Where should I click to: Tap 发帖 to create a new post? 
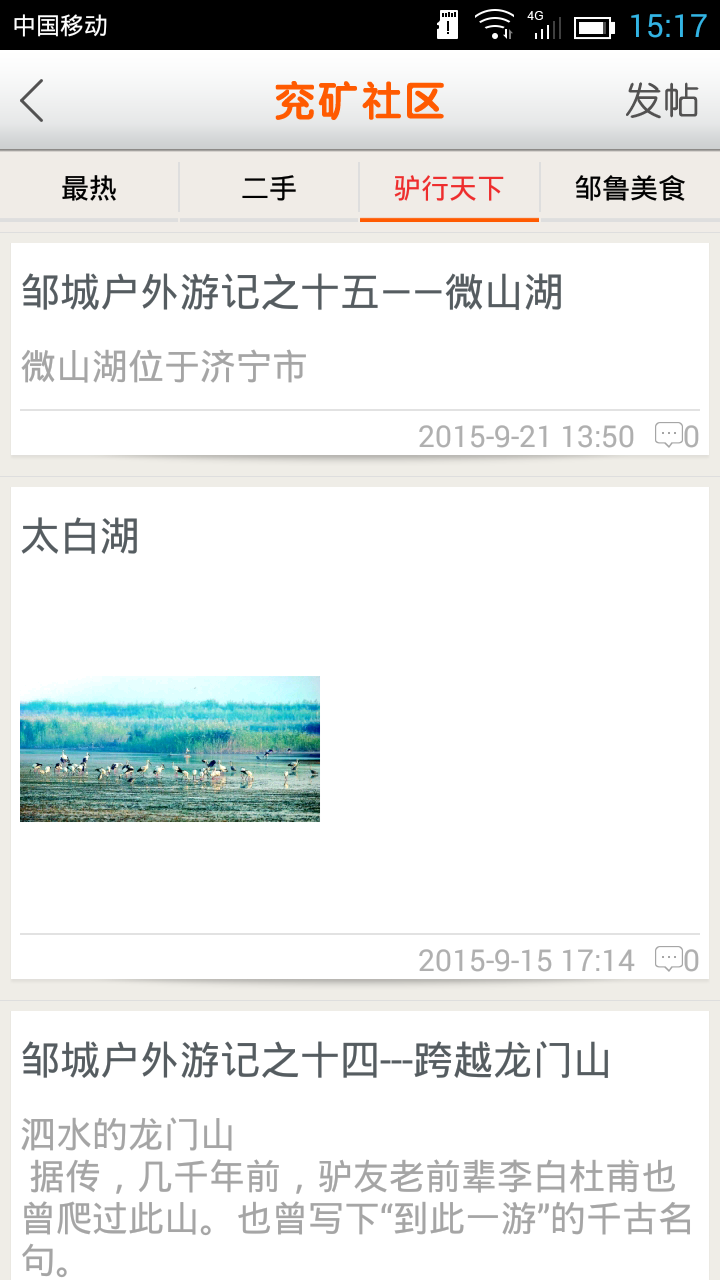[661, 101]
